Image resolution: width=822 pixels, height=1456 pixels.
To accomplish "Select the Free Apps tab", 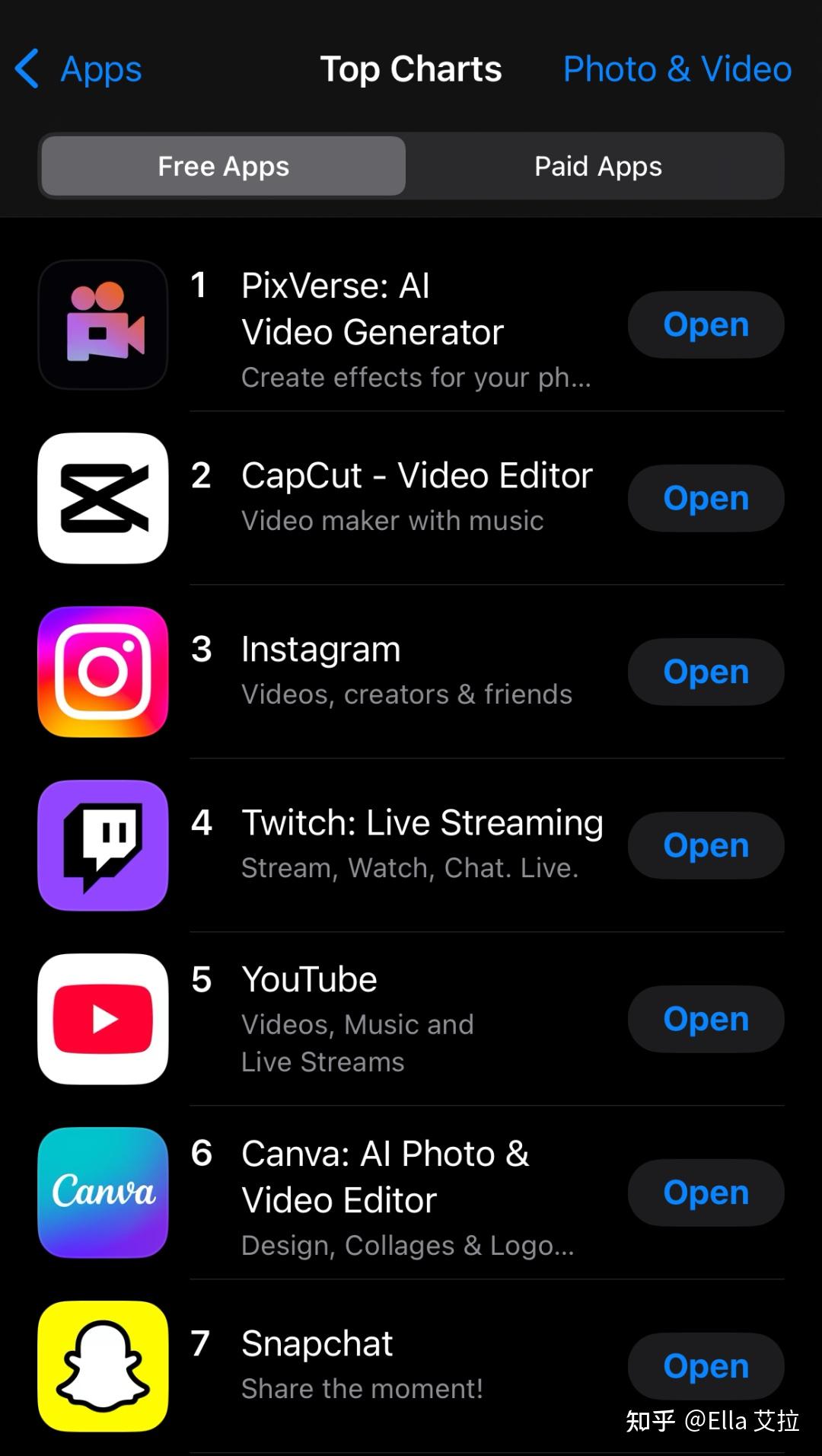I will point(224,166).
